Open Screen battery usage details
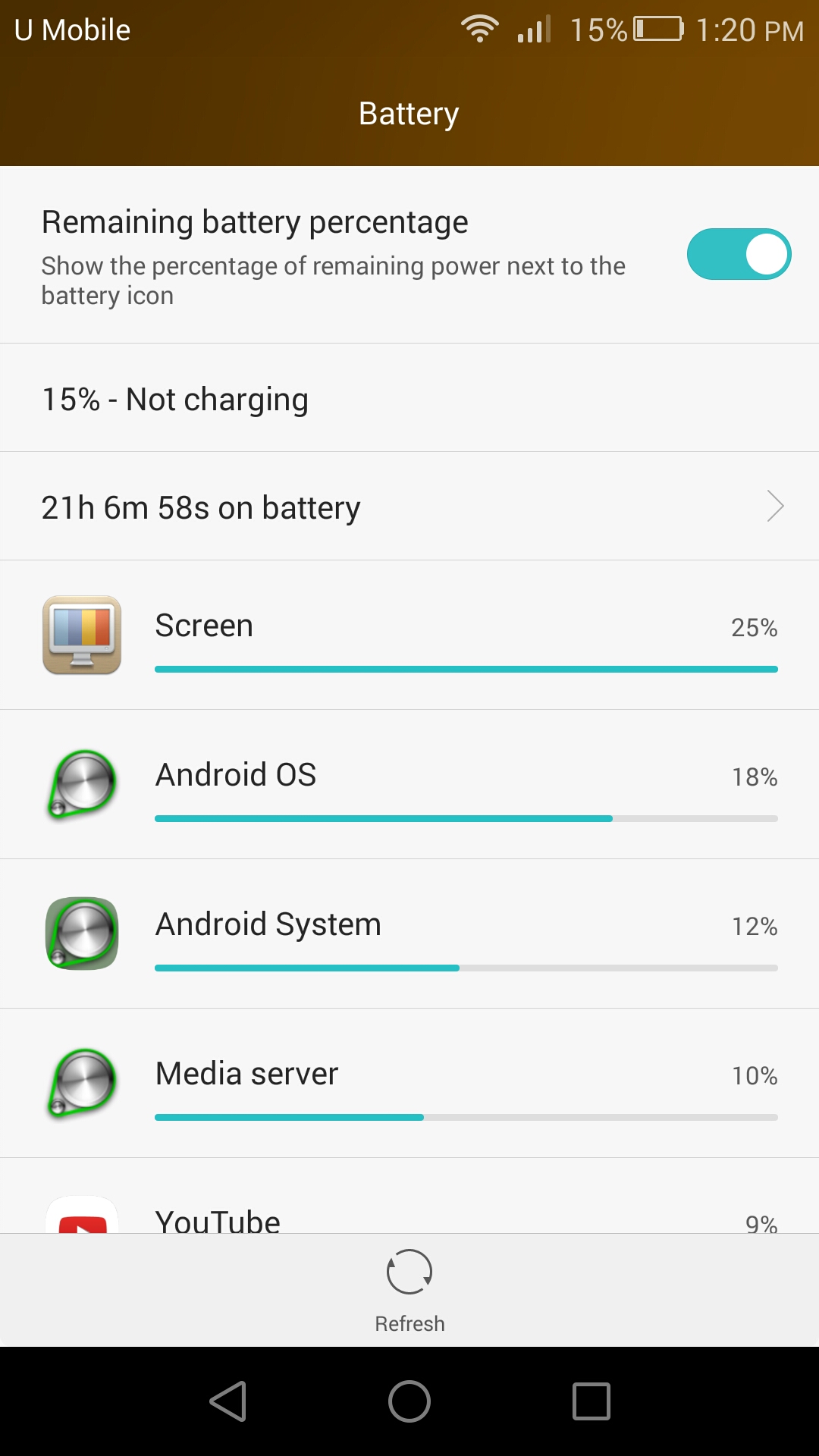819x1456 pixels. (409, 635)
